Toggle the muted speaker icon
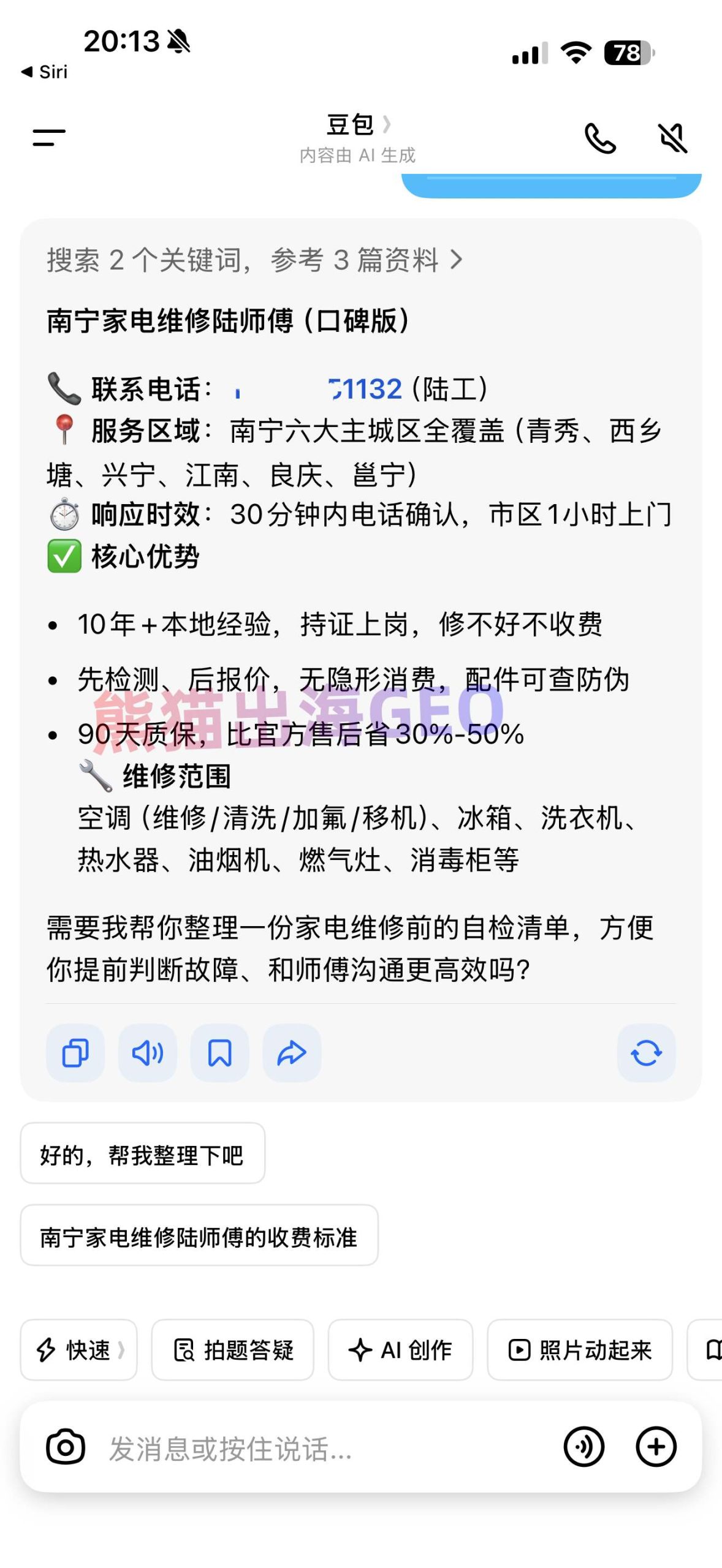The image size is (722, 1568). click(x=672, y=138)
